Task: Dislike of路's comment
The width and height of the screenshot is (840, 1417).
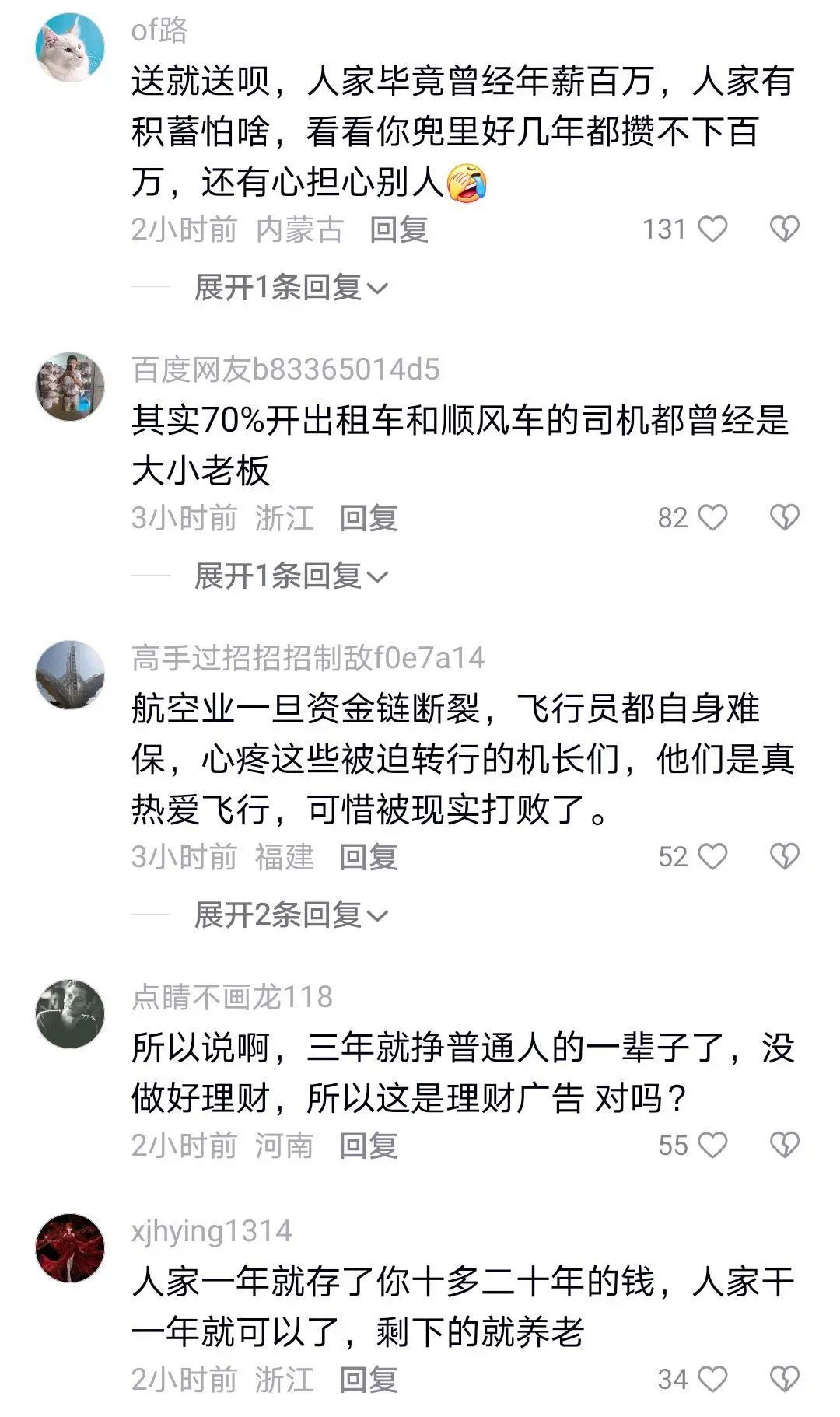Action: [784, 229]
